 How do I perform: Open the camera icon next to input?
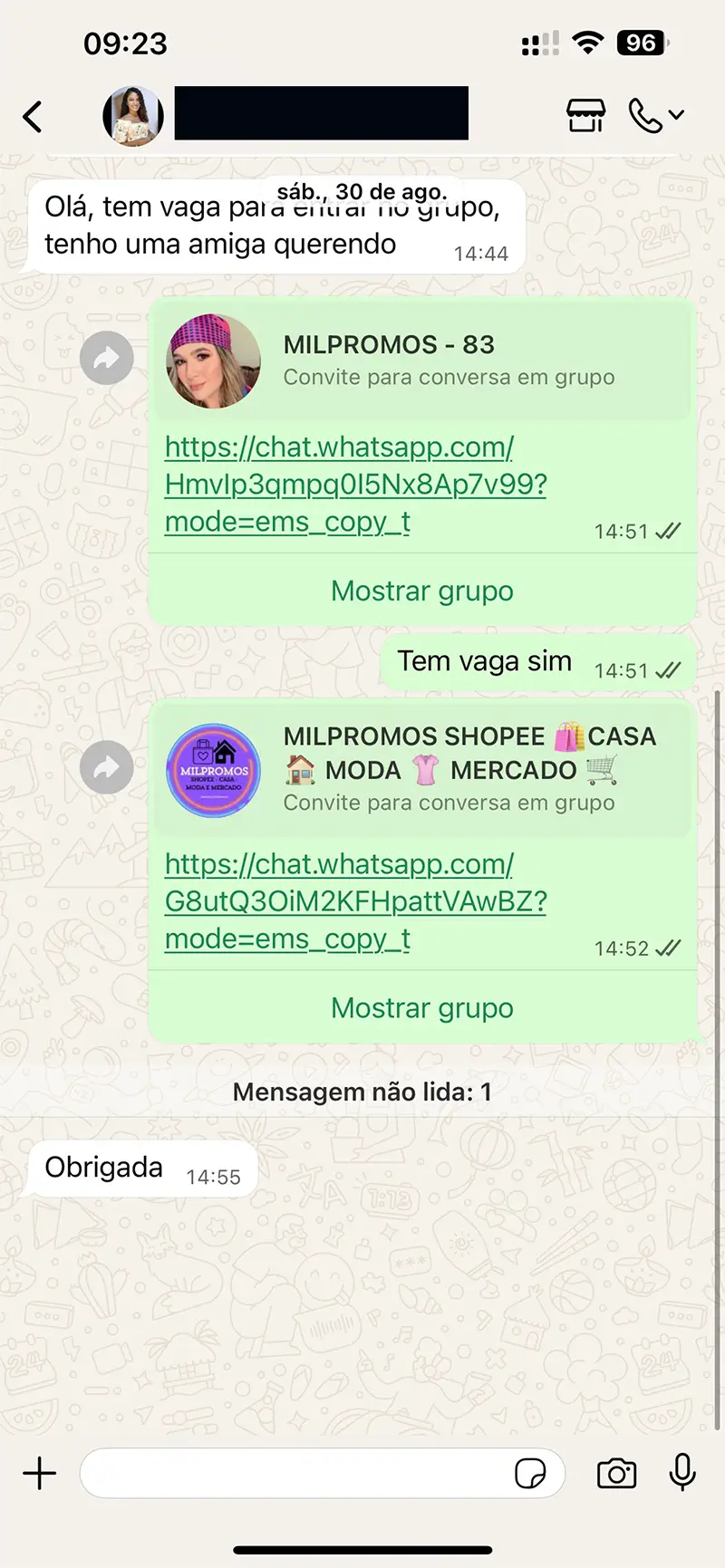point(616,1473)
